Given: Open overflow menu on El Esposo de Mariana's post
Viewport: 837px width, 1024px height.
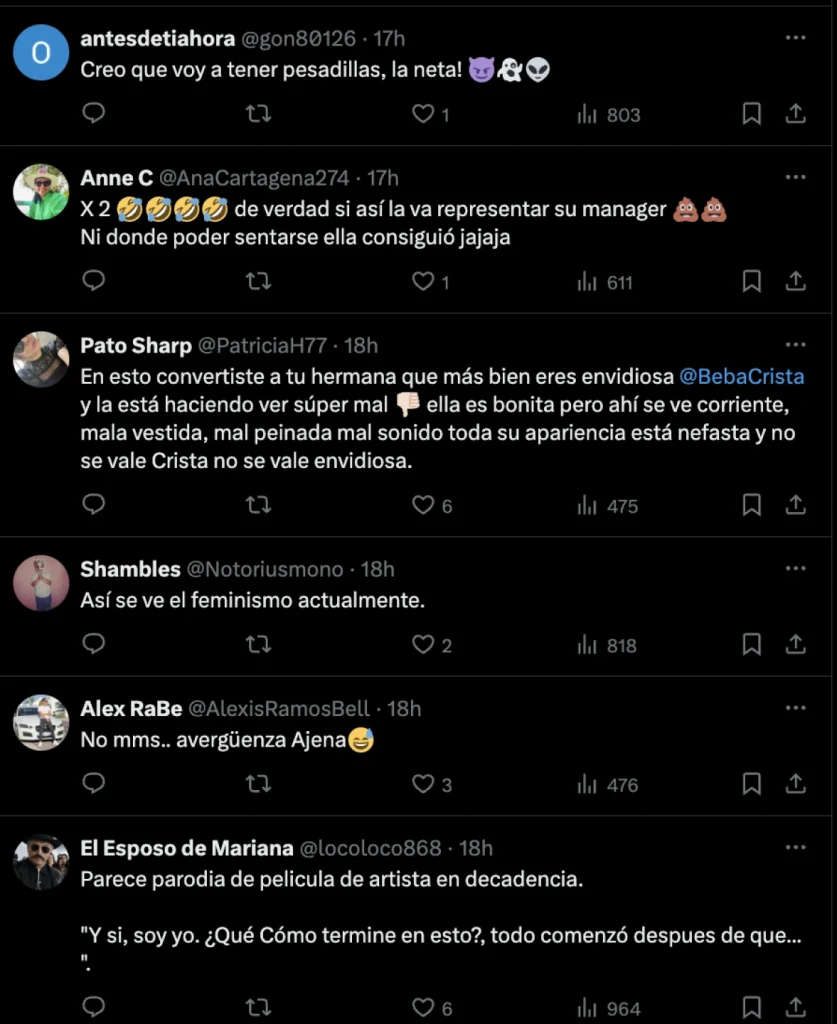Looking at the screenshot, I should [x=795, y=847].
